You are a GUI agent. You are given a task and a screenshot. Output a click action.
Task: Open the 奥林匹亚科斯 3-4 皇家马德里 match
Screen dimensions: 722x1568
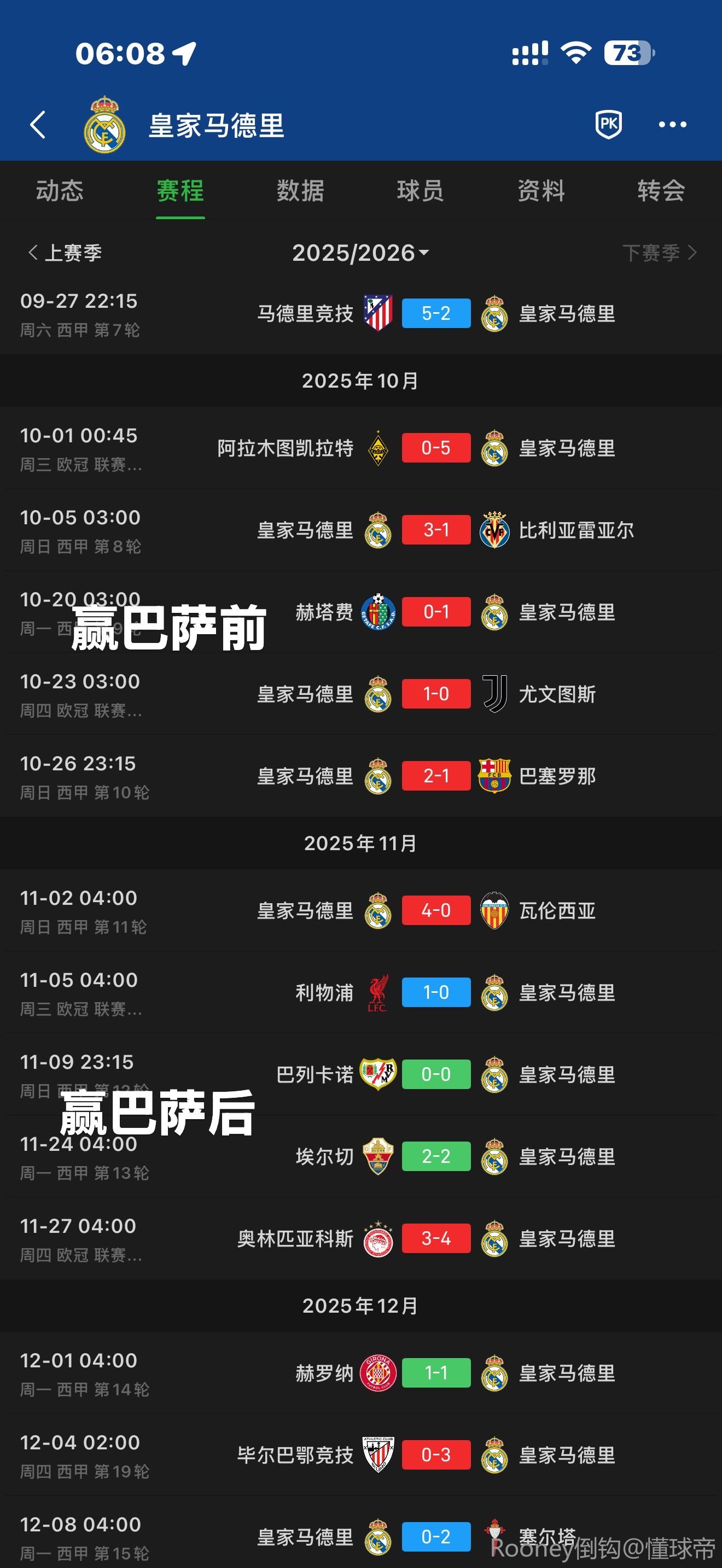coord(436,1239)
